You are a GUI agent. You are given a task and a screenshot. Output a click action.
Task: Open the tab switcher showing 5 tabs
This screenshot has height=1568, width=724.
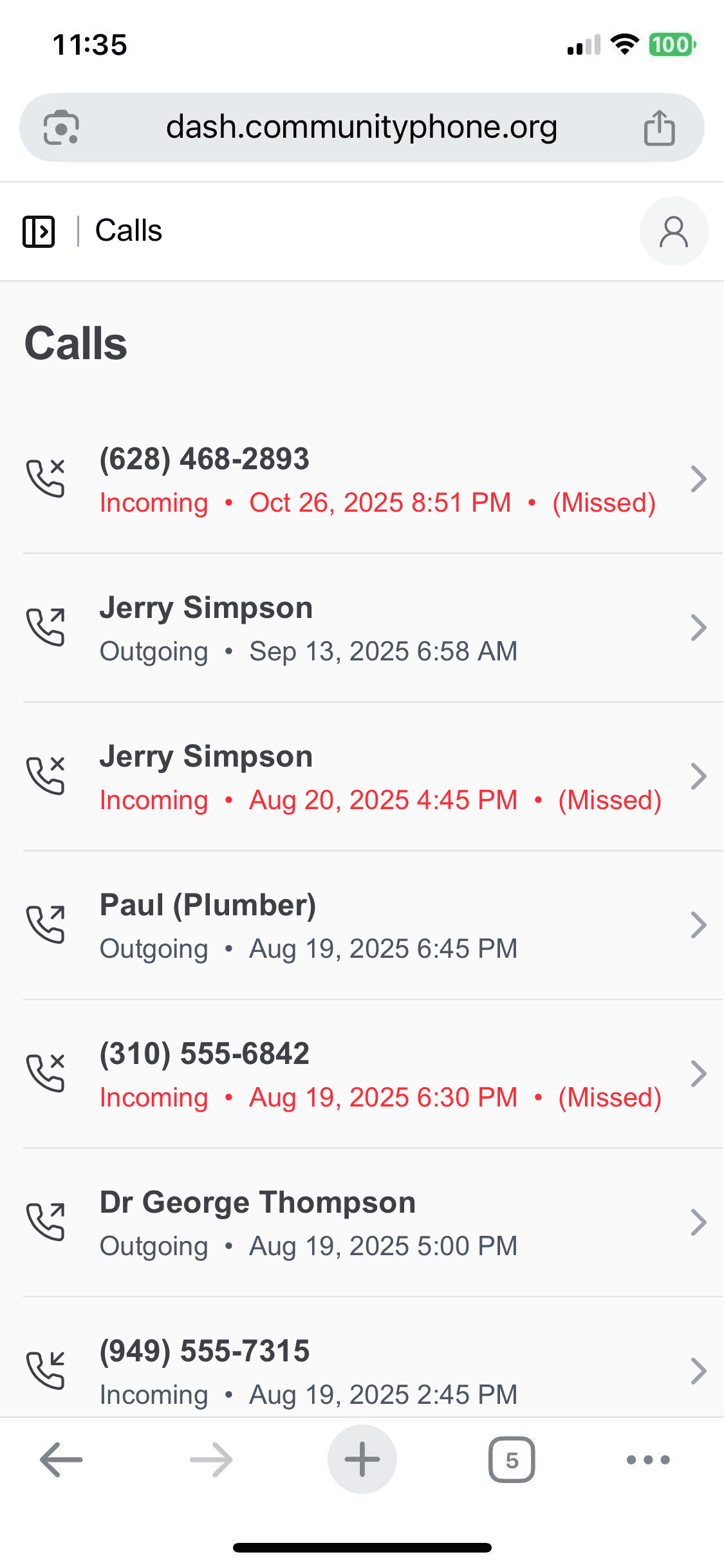512,1459
